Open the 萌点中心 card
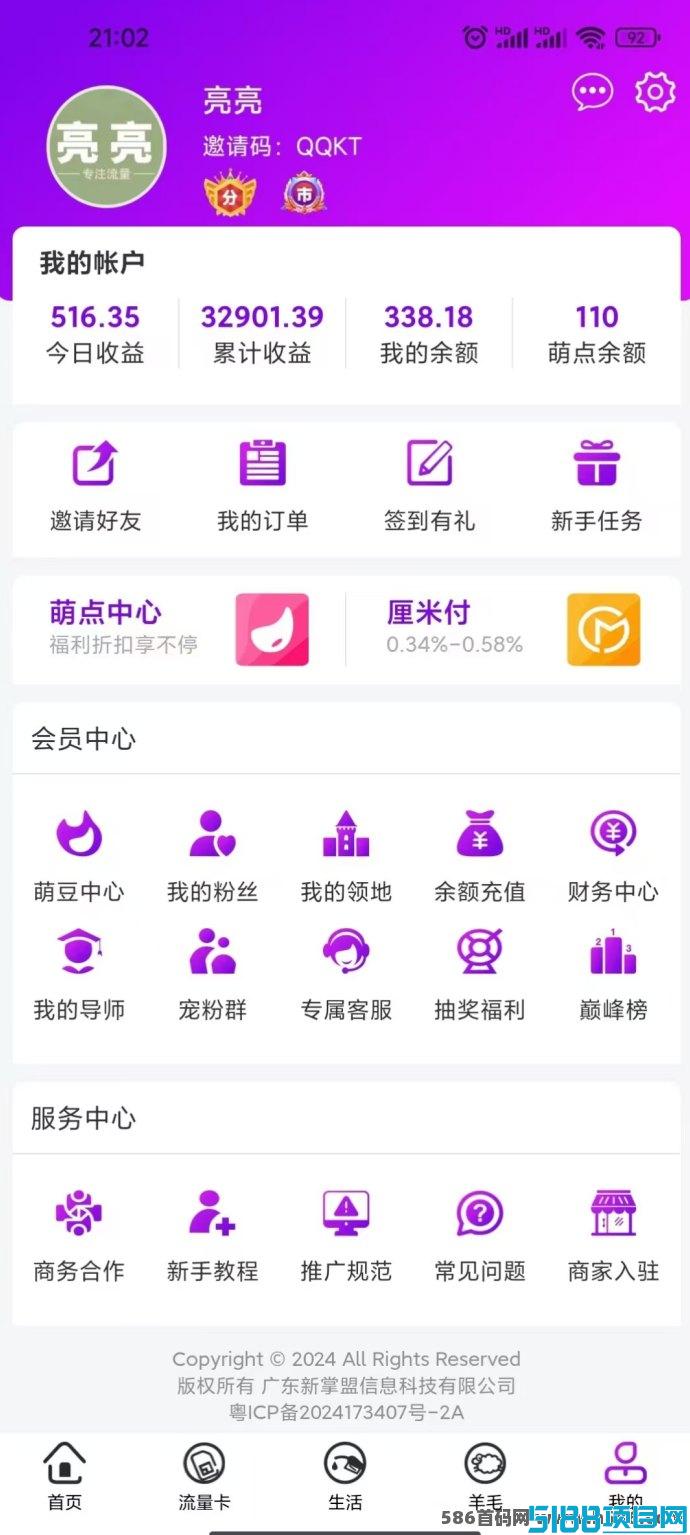This screenshot has width=690, height=1535. click(x=179, y=630)
